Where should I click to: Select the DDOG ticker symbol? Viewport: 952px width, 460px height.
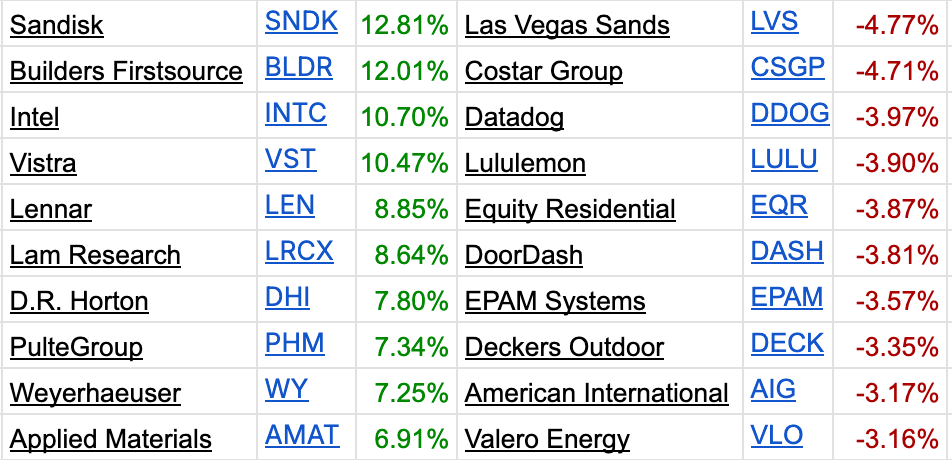click(x=790, y=114)
